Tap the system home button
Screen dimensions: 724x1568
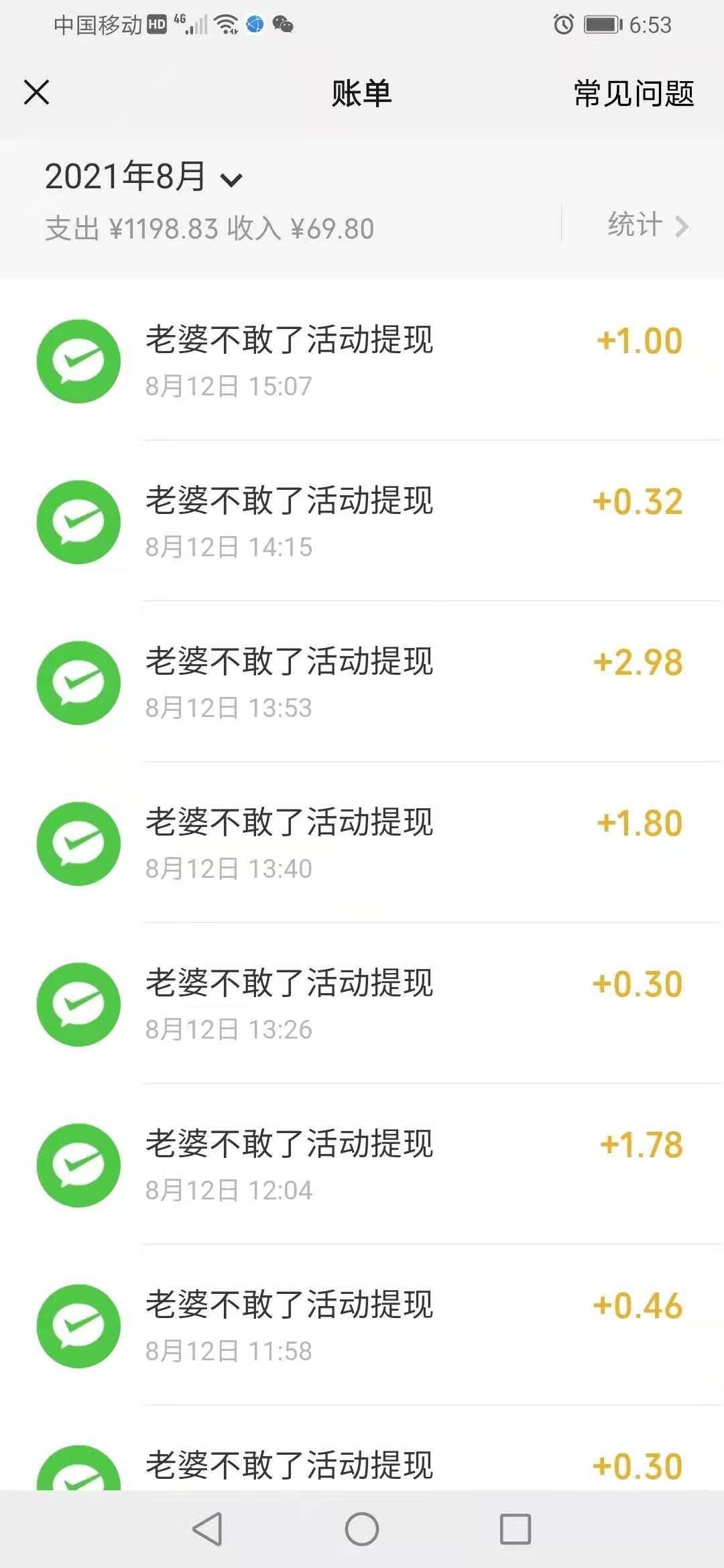[362, 1529]
